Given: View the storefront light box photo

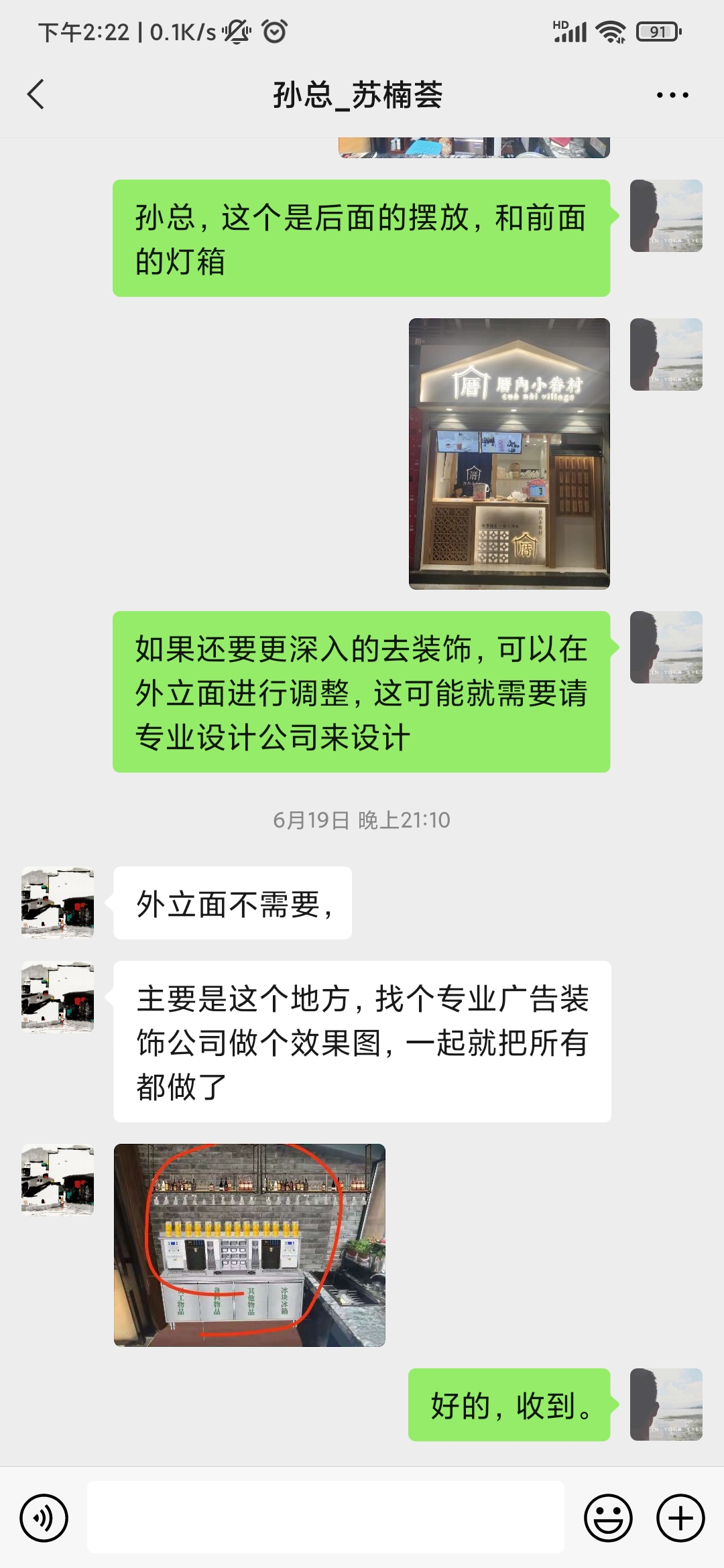Looking at the screenshot, I should click(509, 454).
